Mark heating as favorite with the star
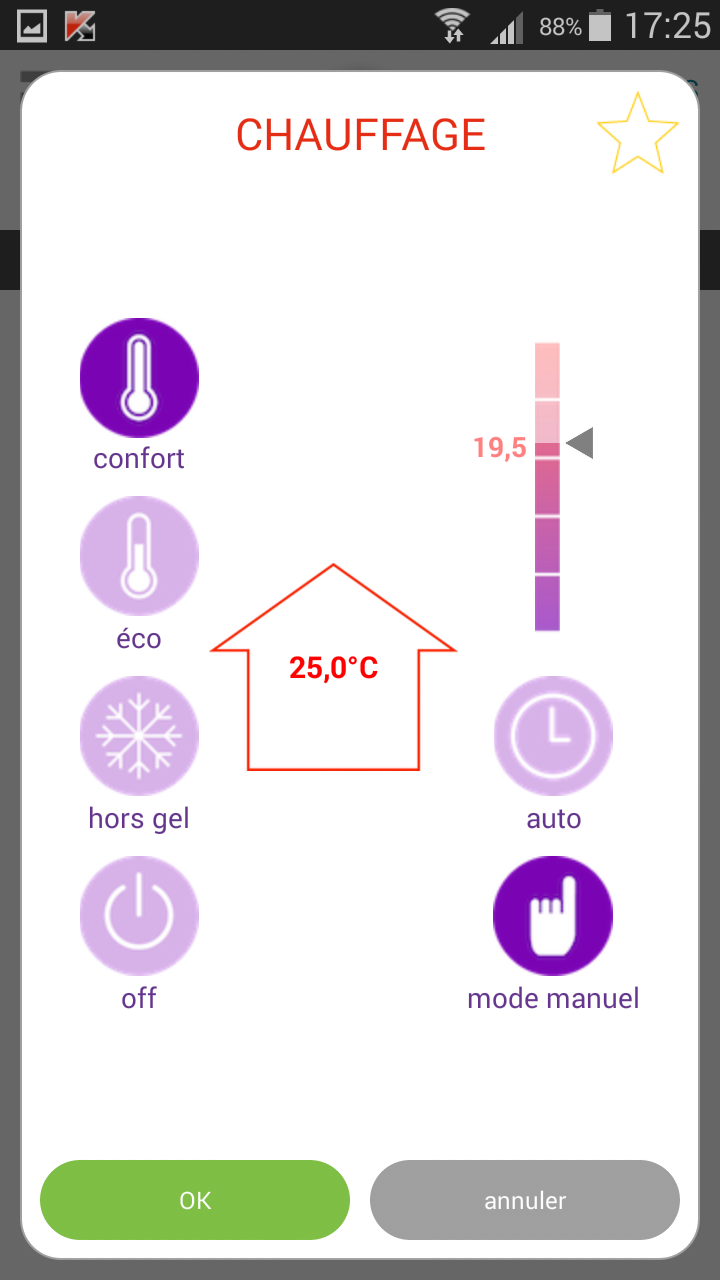Screen dimensions: 720x1280 pyautogui.click(x=637, y=133)
